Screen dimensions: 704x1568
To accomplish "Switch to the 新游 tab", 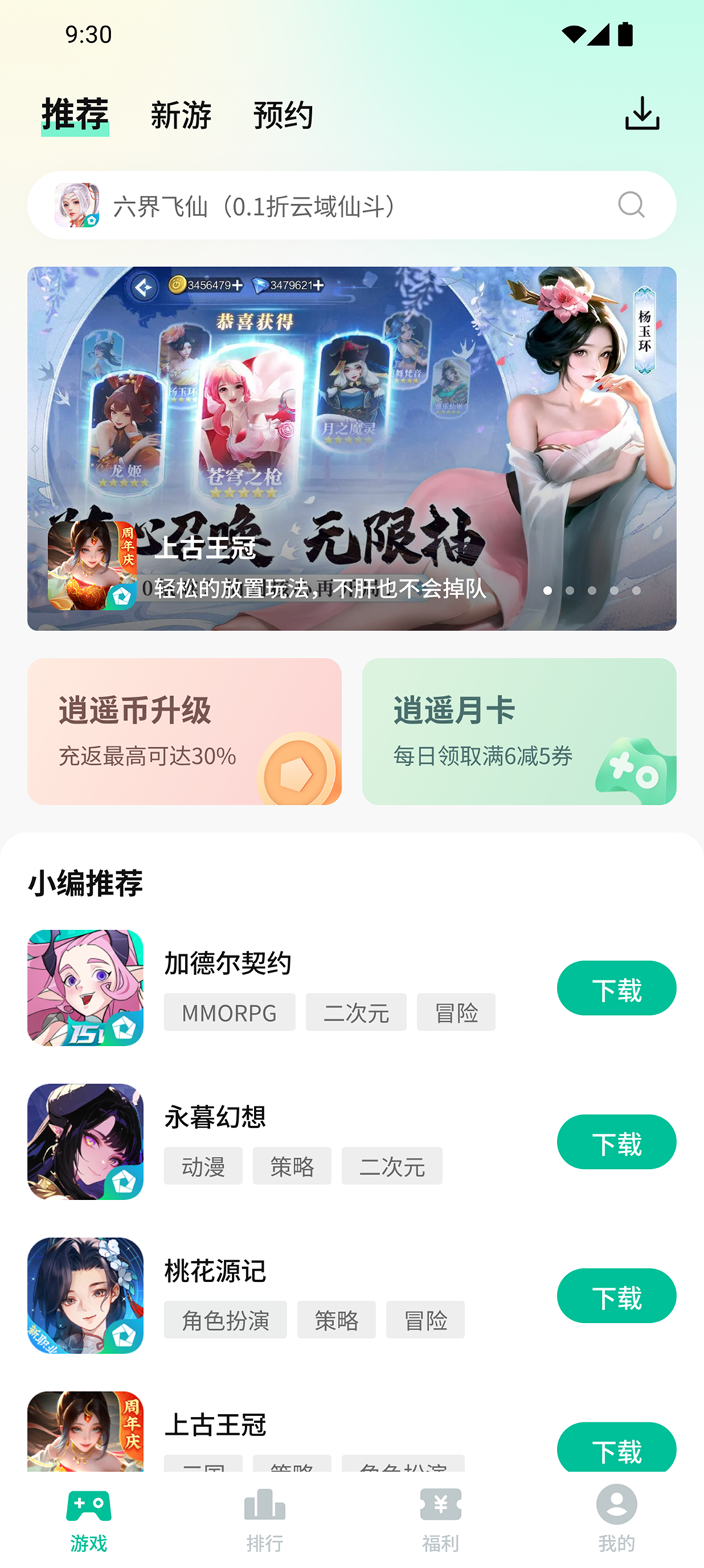I will click(181, 115).
